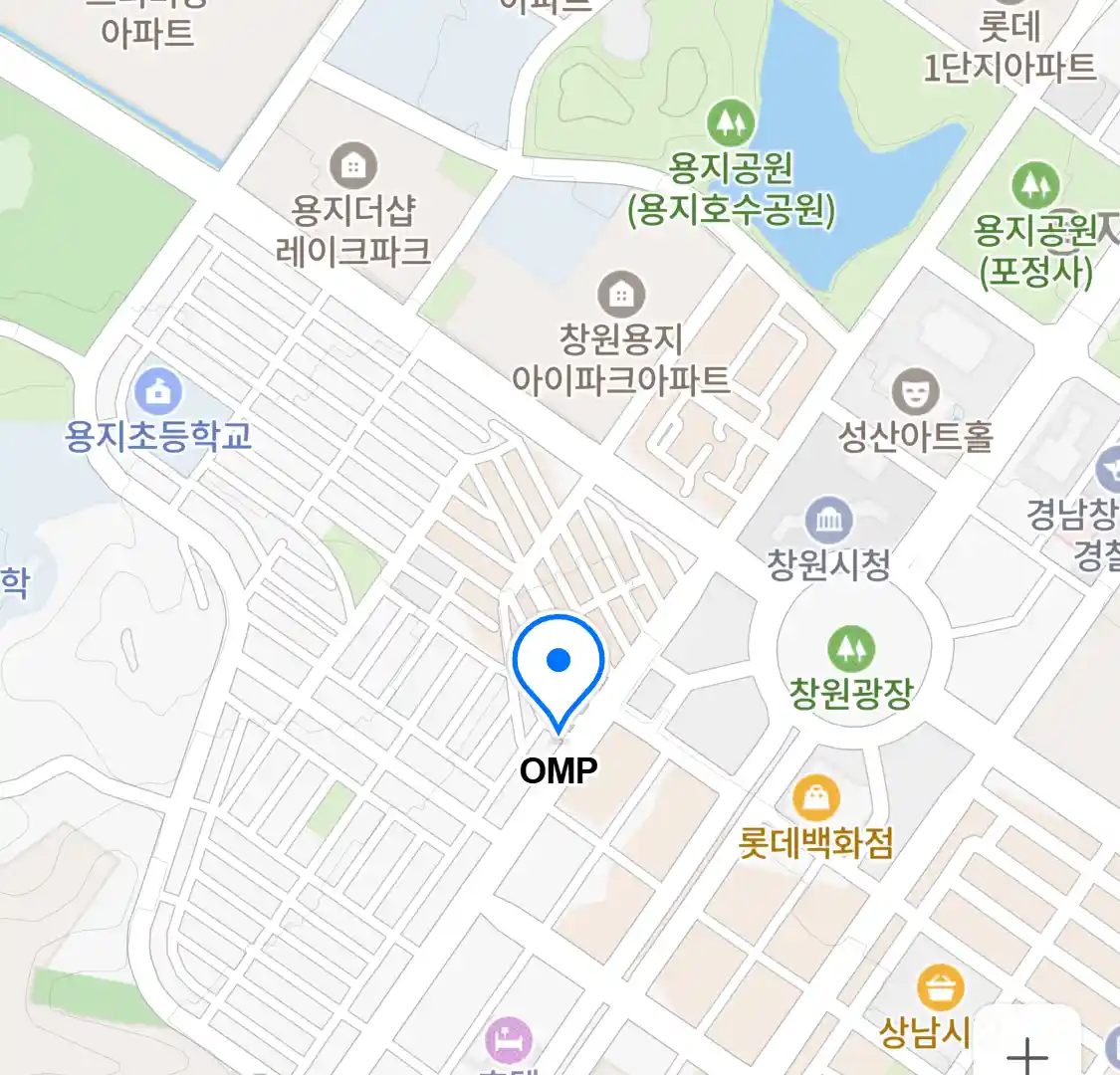The width and height of the screenshot is (1120, 1075).
Task: Open the 상남시장 market marker
Action: click(x=940, y=988)
